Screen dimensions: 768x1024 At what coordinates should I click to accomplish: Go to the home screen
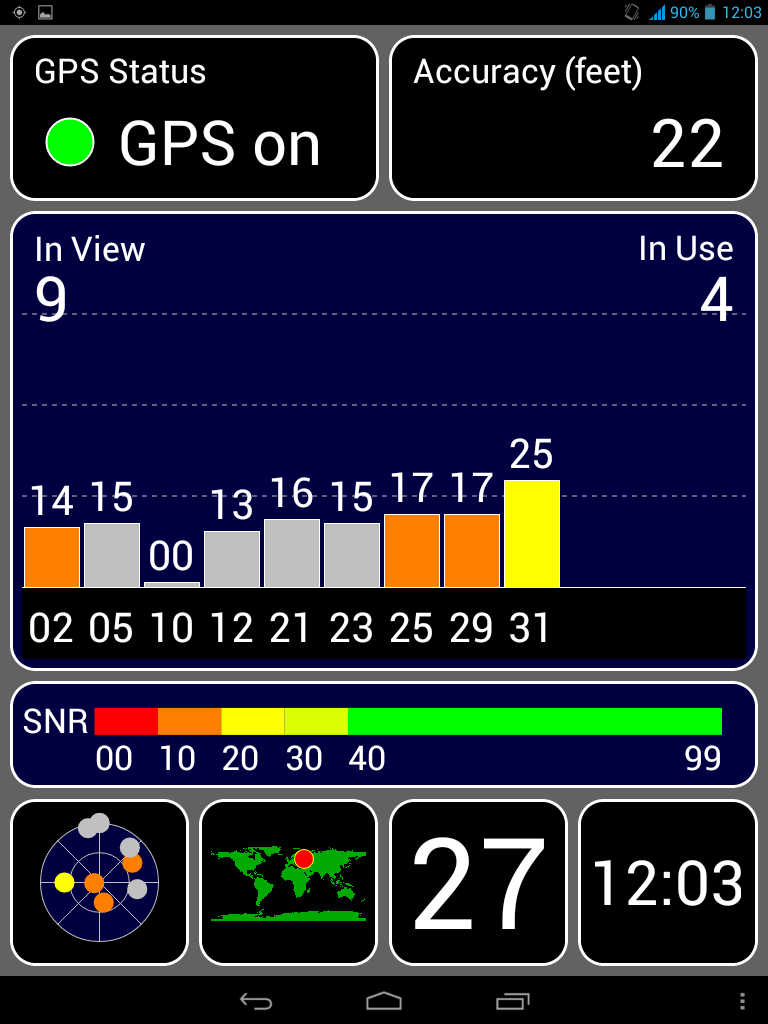(x=384, y=1001)
